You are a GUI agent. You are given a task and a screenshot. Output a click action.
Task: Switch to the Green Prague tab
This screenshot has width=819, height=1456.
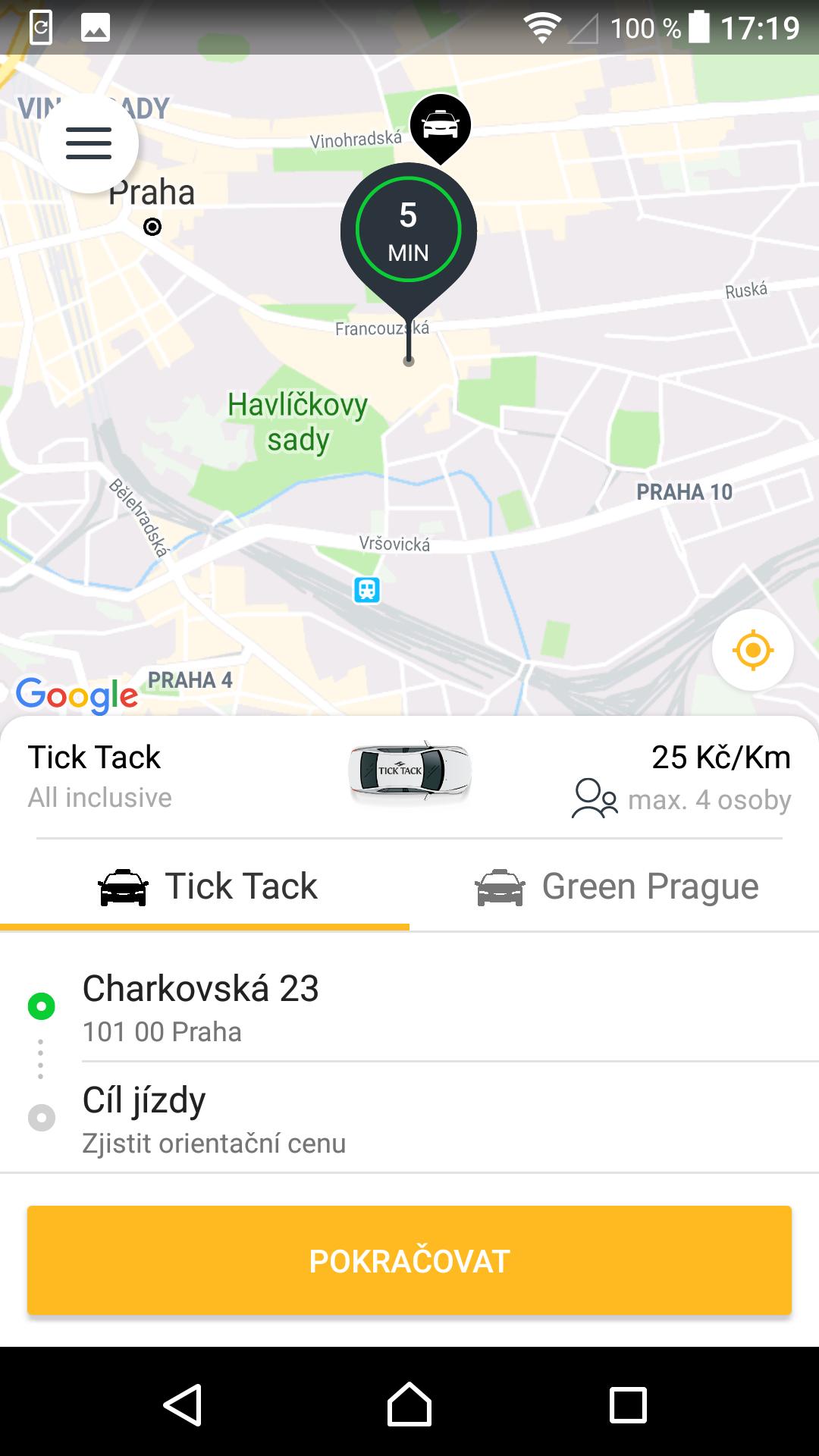614,886
